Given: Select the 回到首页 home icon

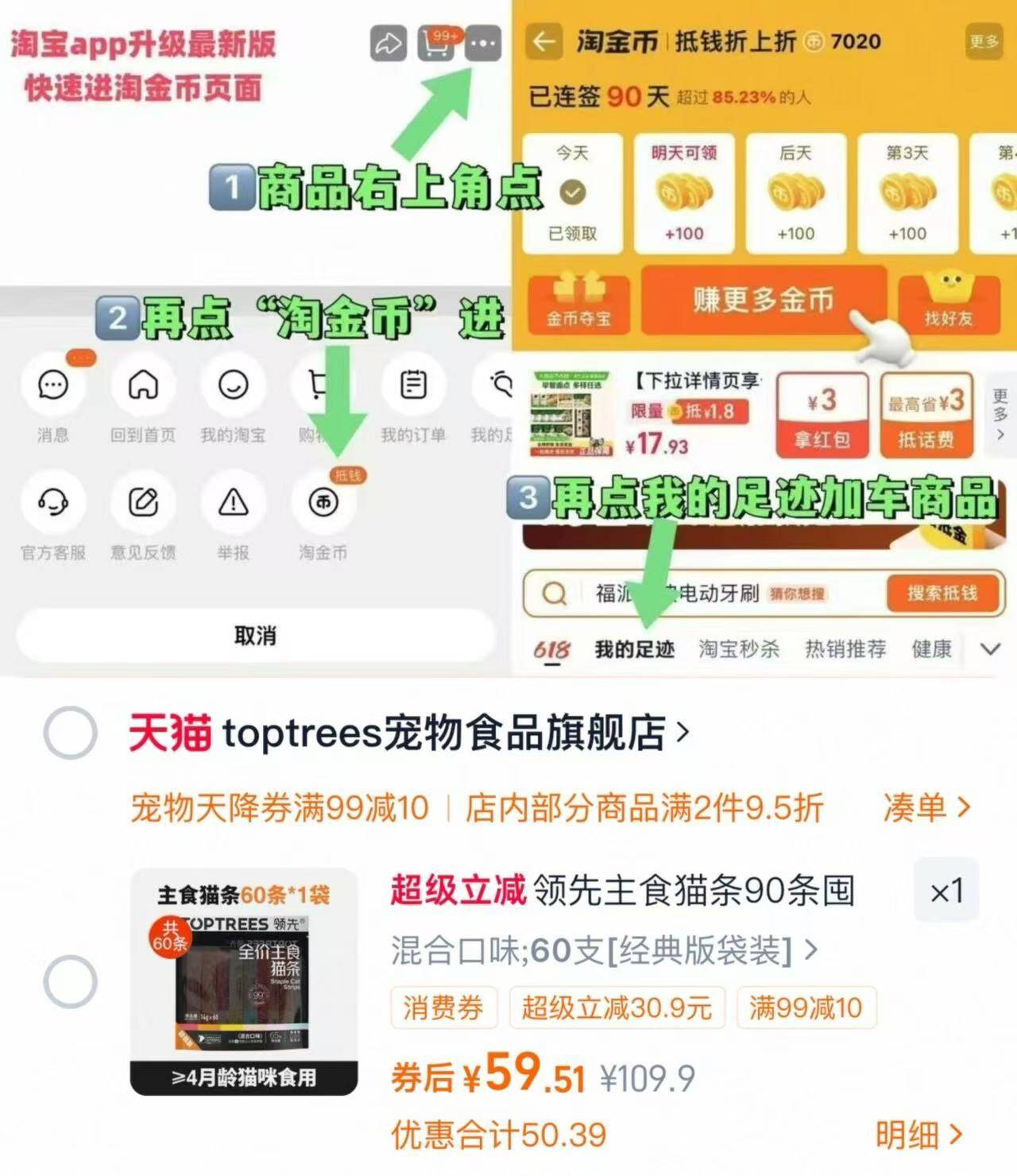Looking at the screenshot, I should [x=143, y=387].
